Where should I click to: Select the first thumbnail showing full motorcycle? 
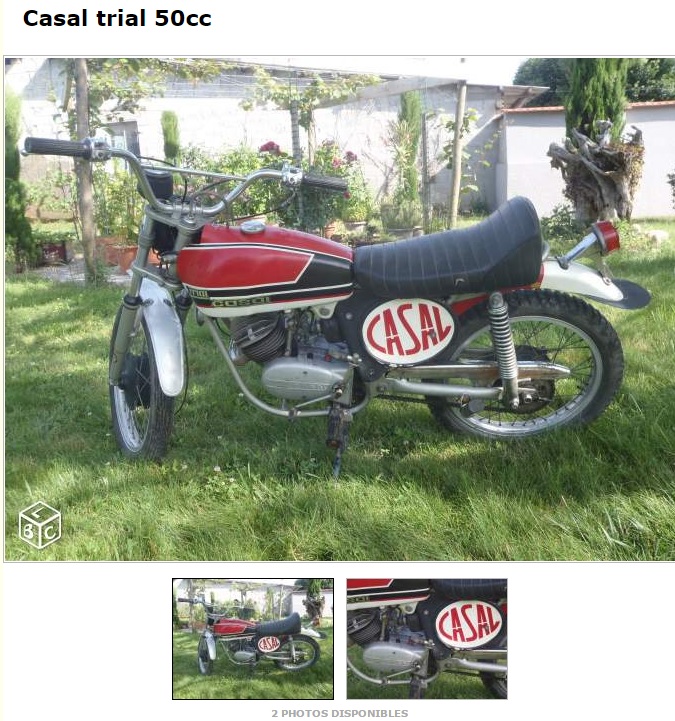tap(252, 638)
